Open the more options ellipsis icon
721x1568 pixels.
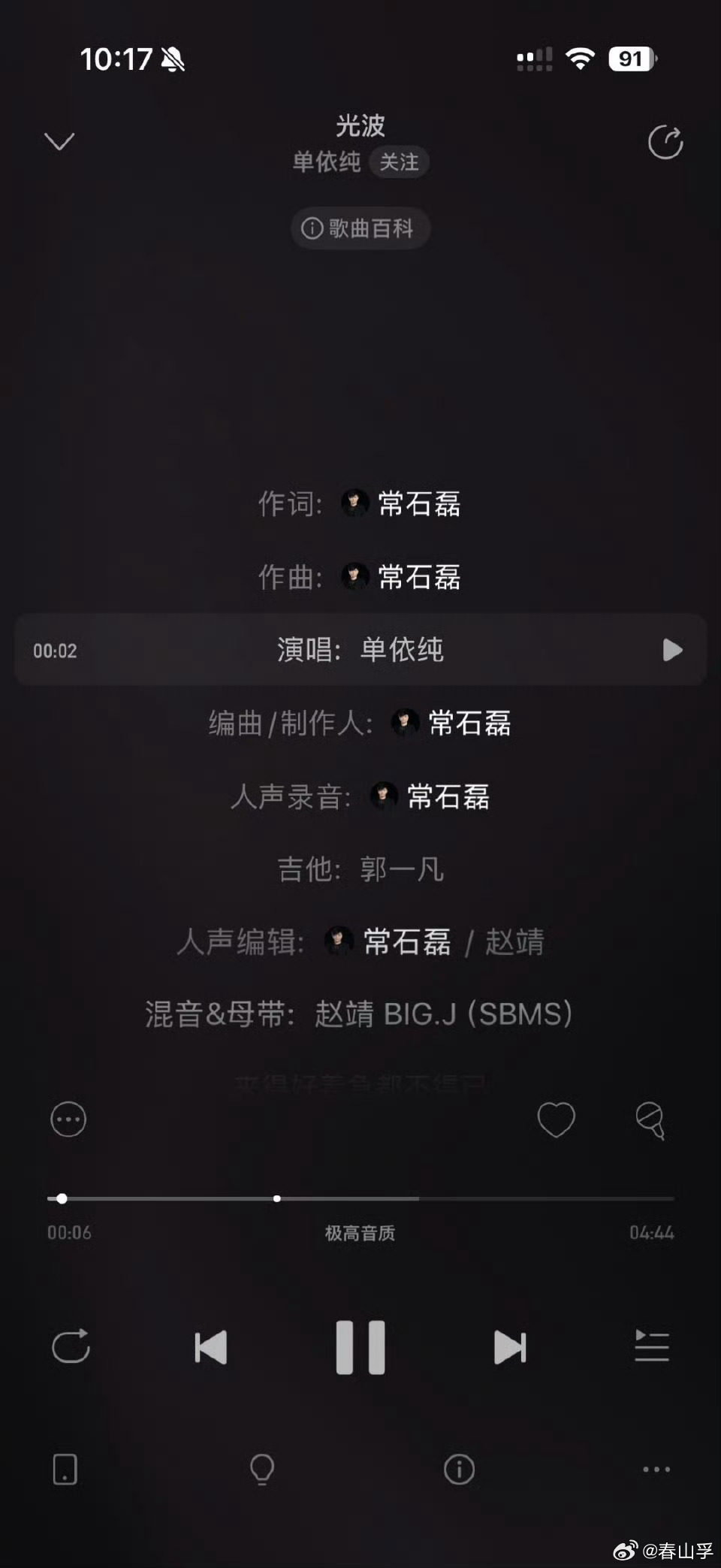click(x=68, y=1119)
